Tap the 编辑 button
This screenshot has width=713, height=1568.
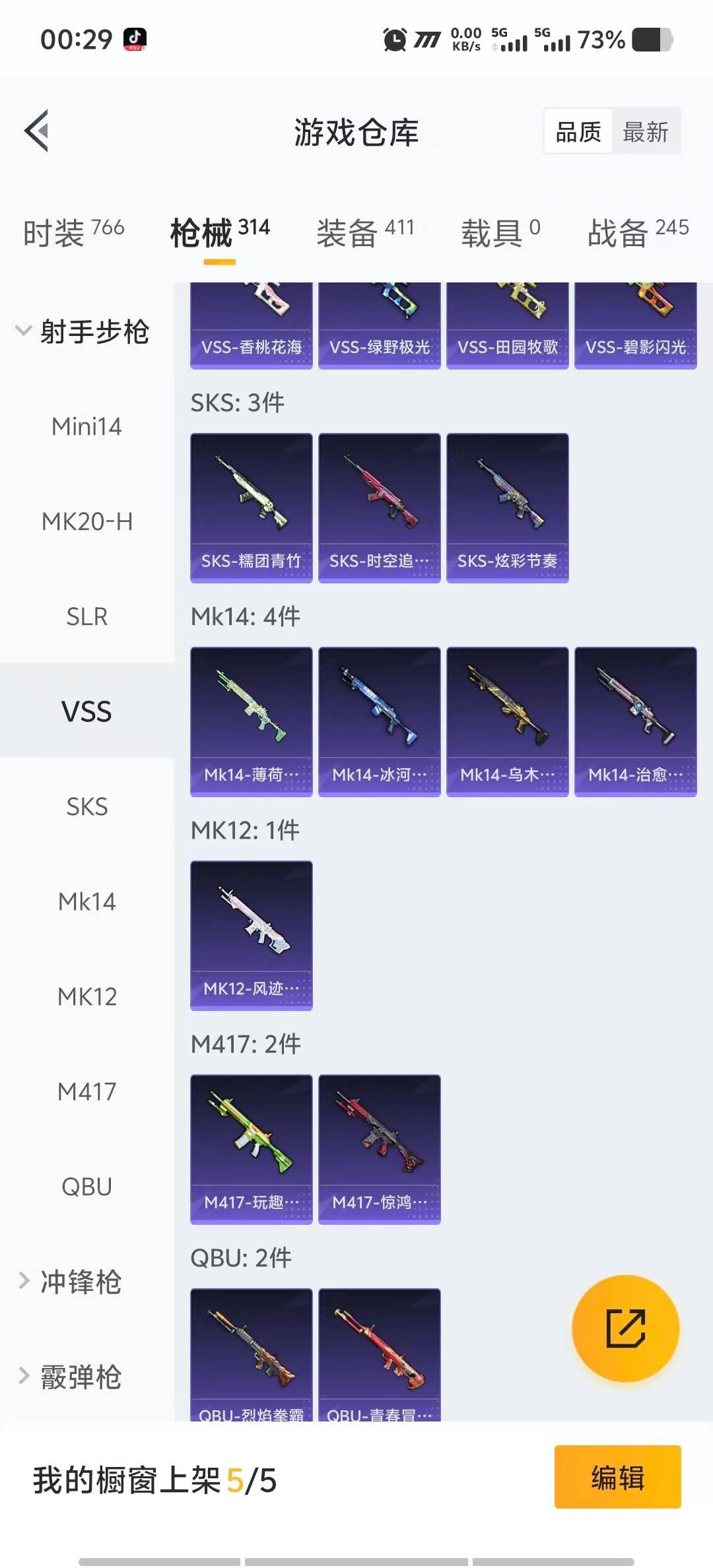pos(617,1477)
